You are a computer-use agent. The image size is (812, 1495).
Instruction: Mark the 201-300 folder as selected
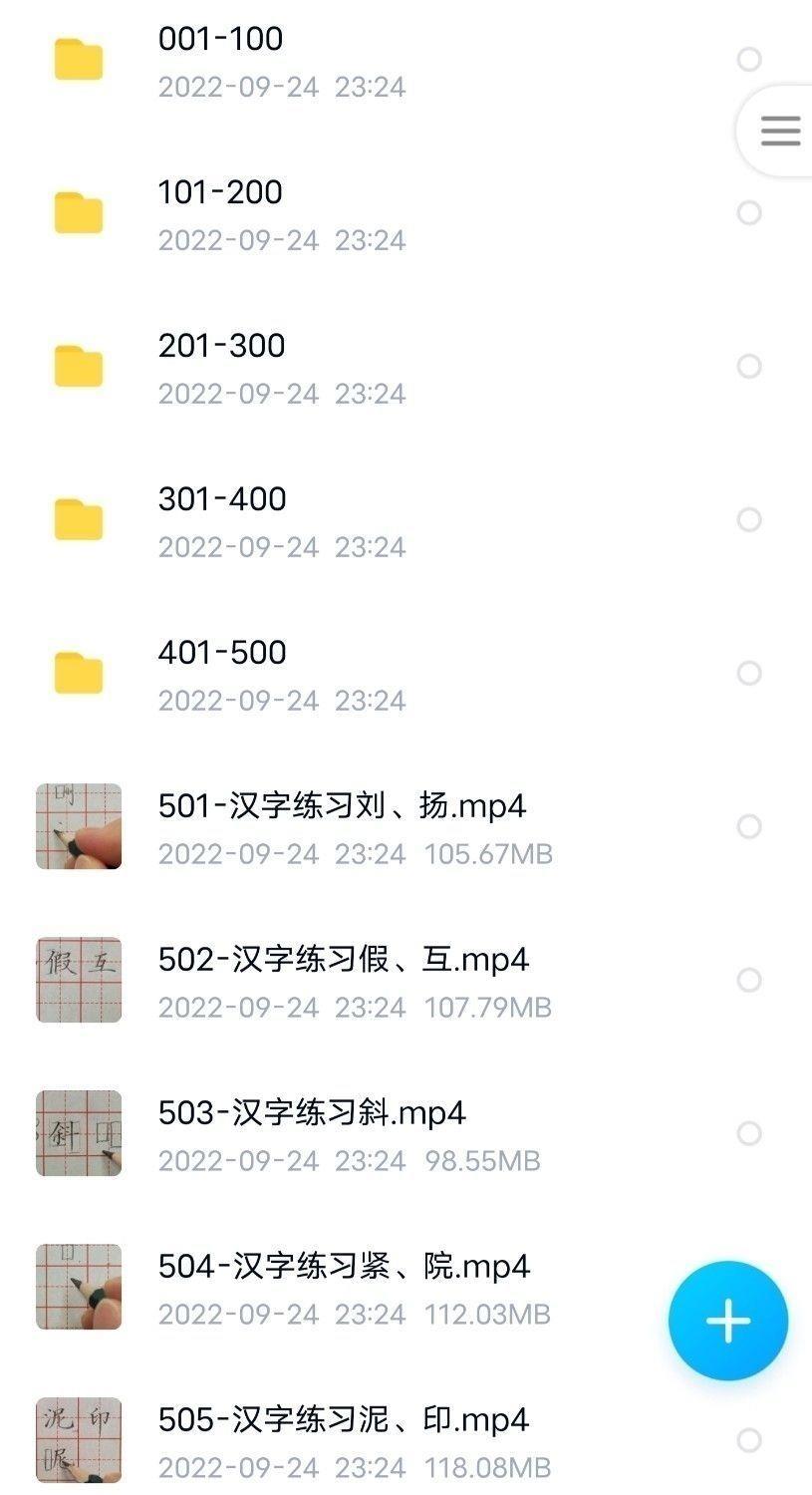(x=749, y=366)
